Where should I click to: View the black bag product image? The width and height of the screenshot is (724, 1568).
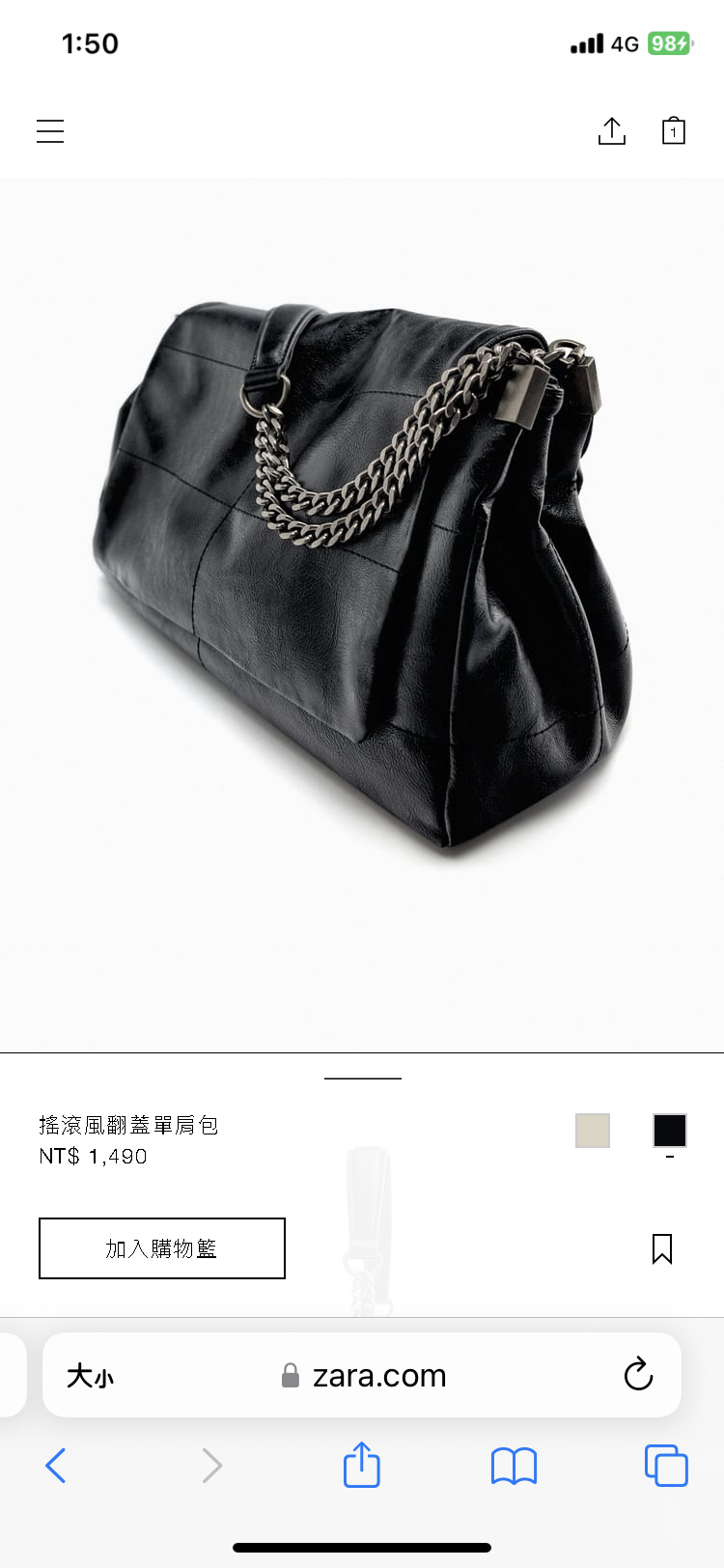pos(362,579)
